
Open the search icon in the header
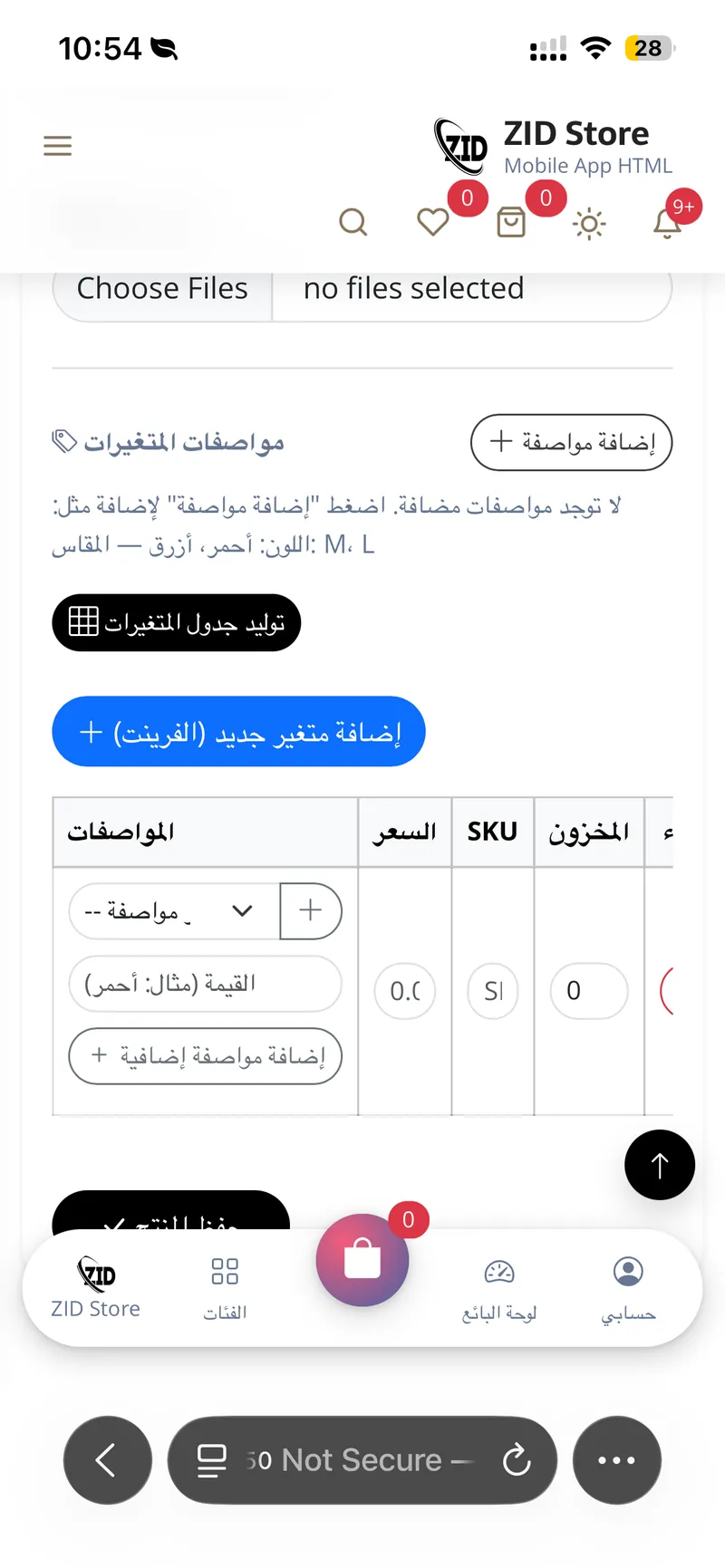[x=353, y=222]
